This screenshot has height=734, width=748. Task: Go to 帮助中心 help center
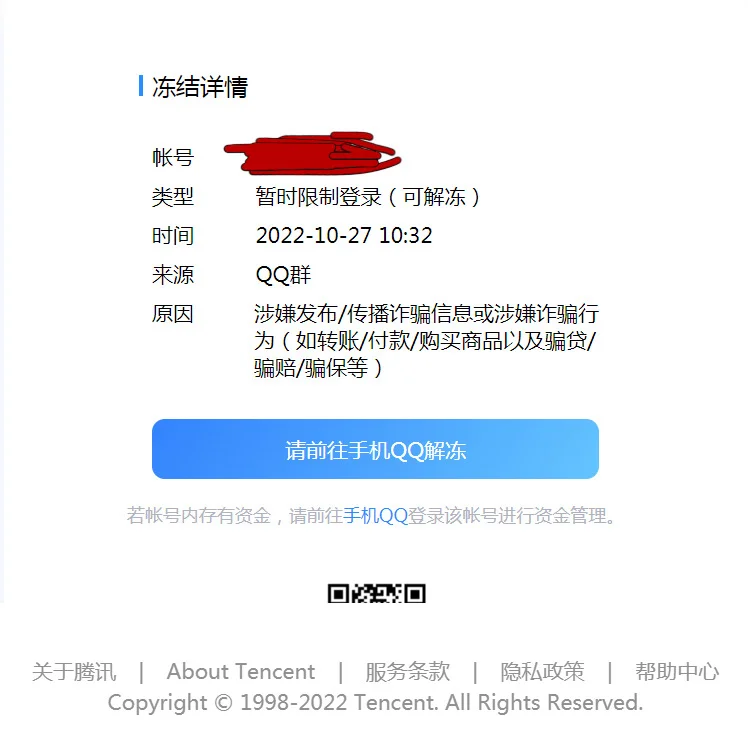click(677, 672)
